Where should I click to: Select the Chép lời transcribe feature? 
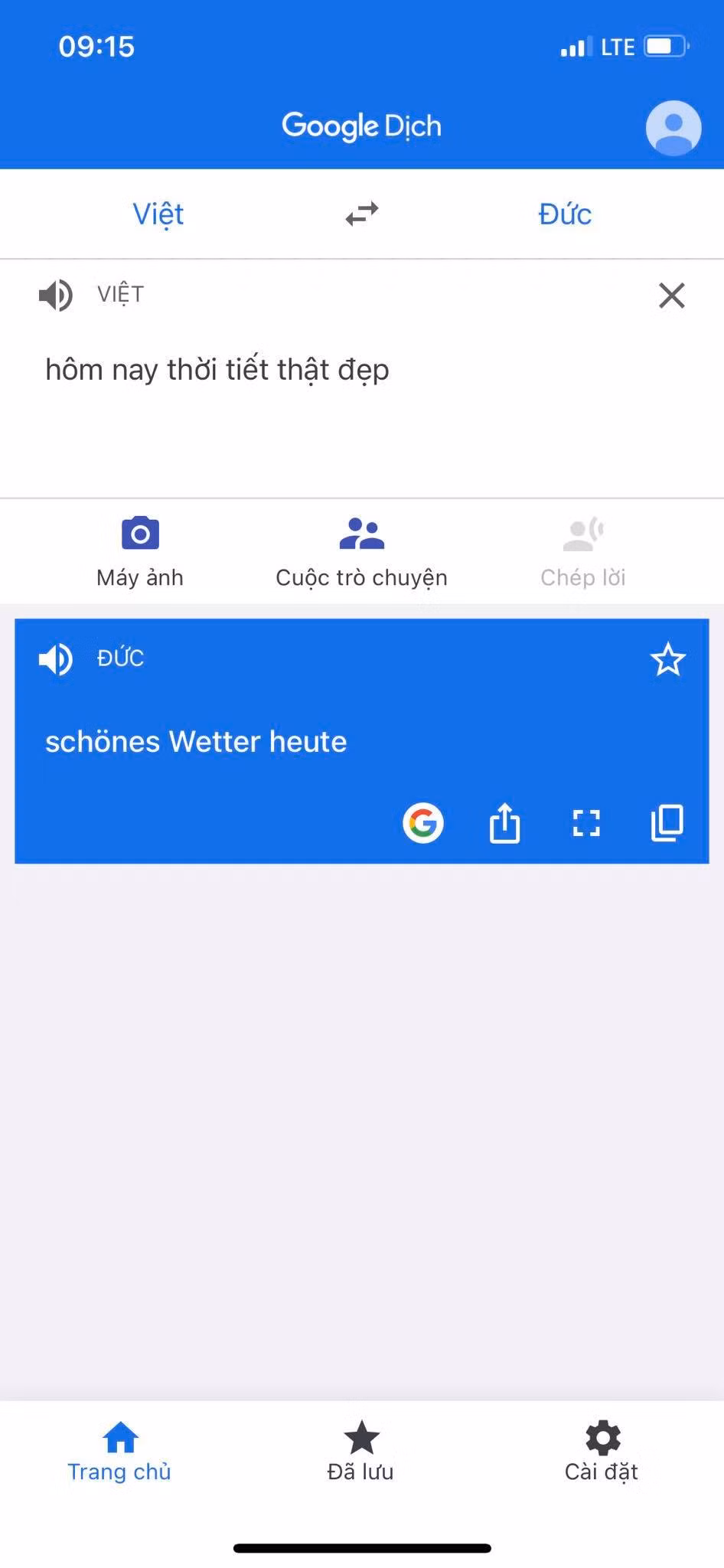point(582,550)
